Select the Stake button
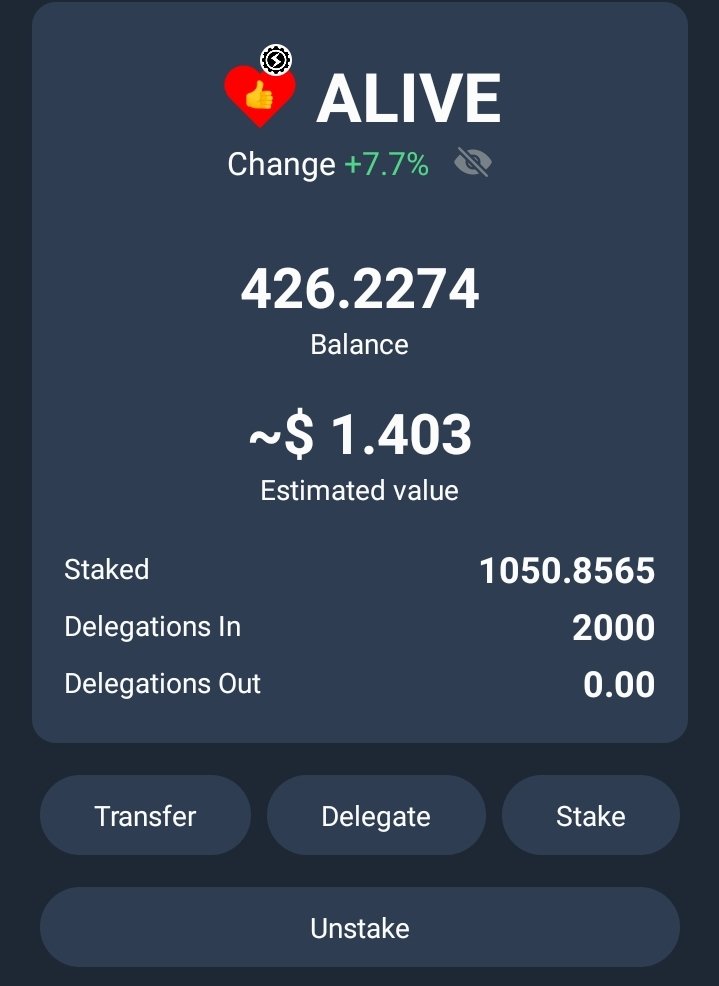 590,816
